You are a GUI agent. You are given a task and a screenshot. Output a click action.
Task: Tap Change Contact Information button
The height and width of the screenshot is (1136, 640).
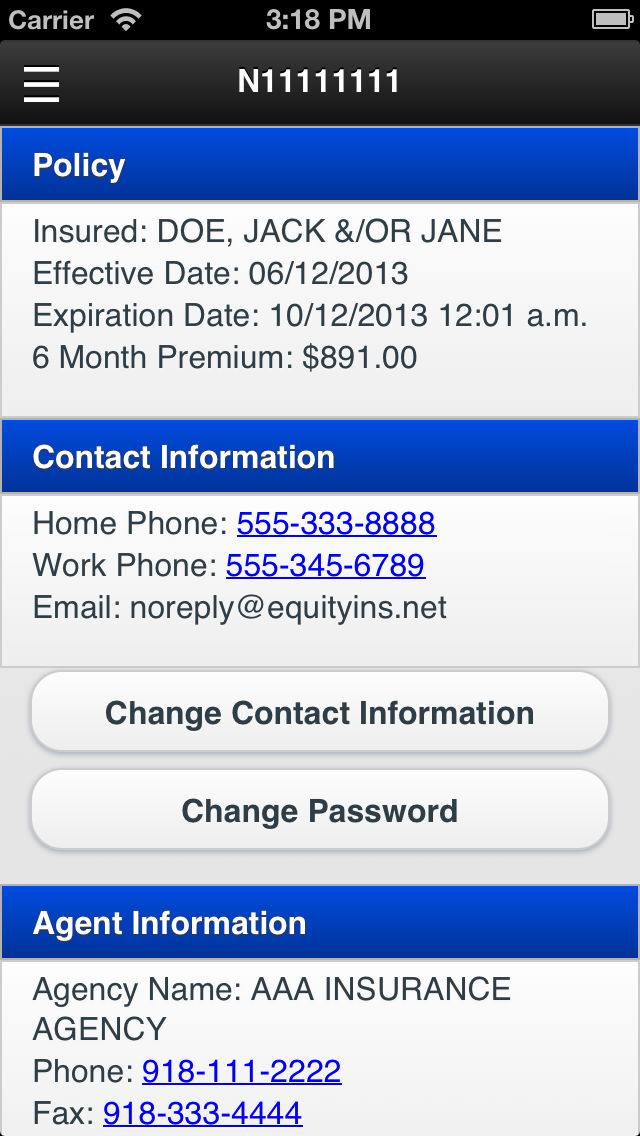pos(320,713)
